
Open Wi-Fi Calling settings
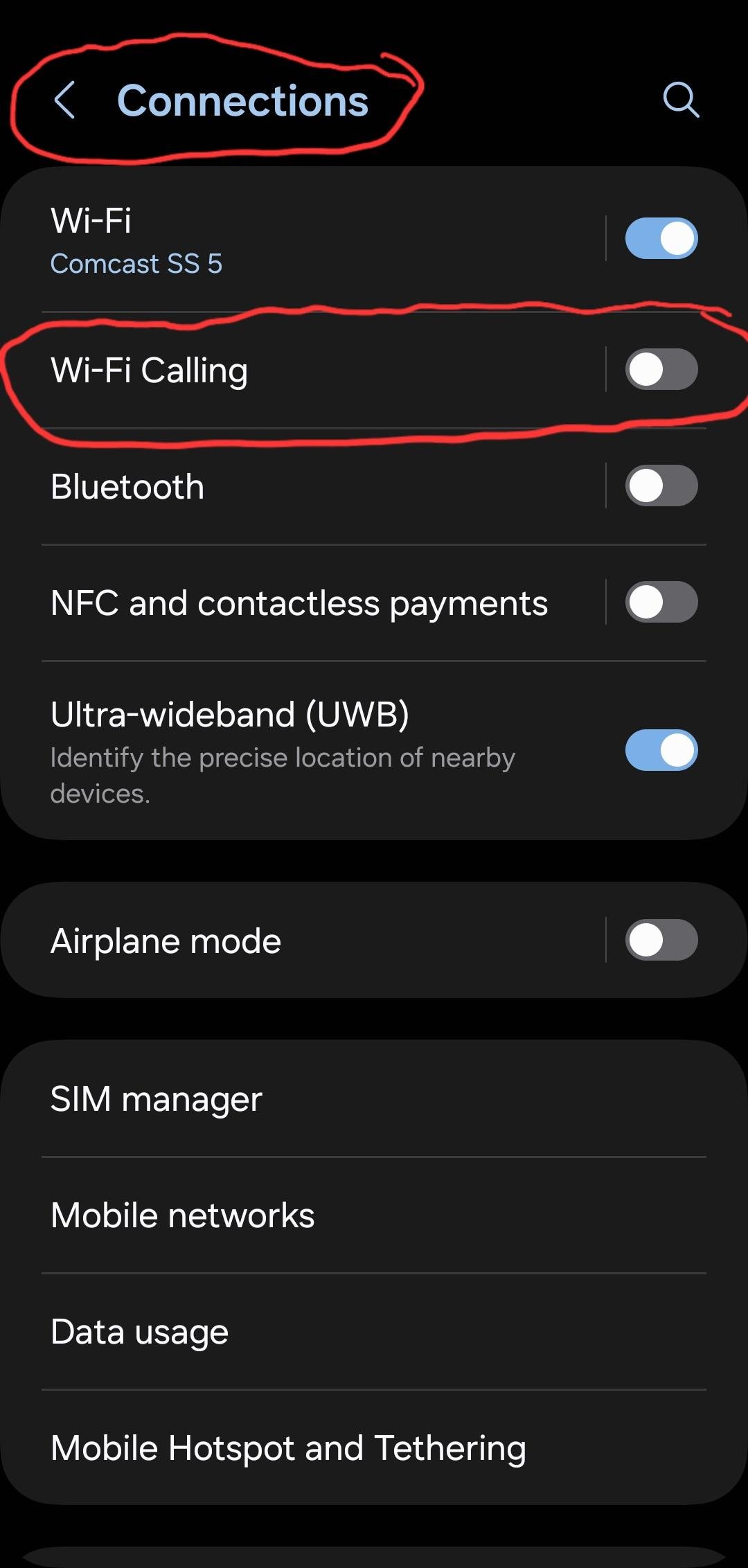point(277,370)
